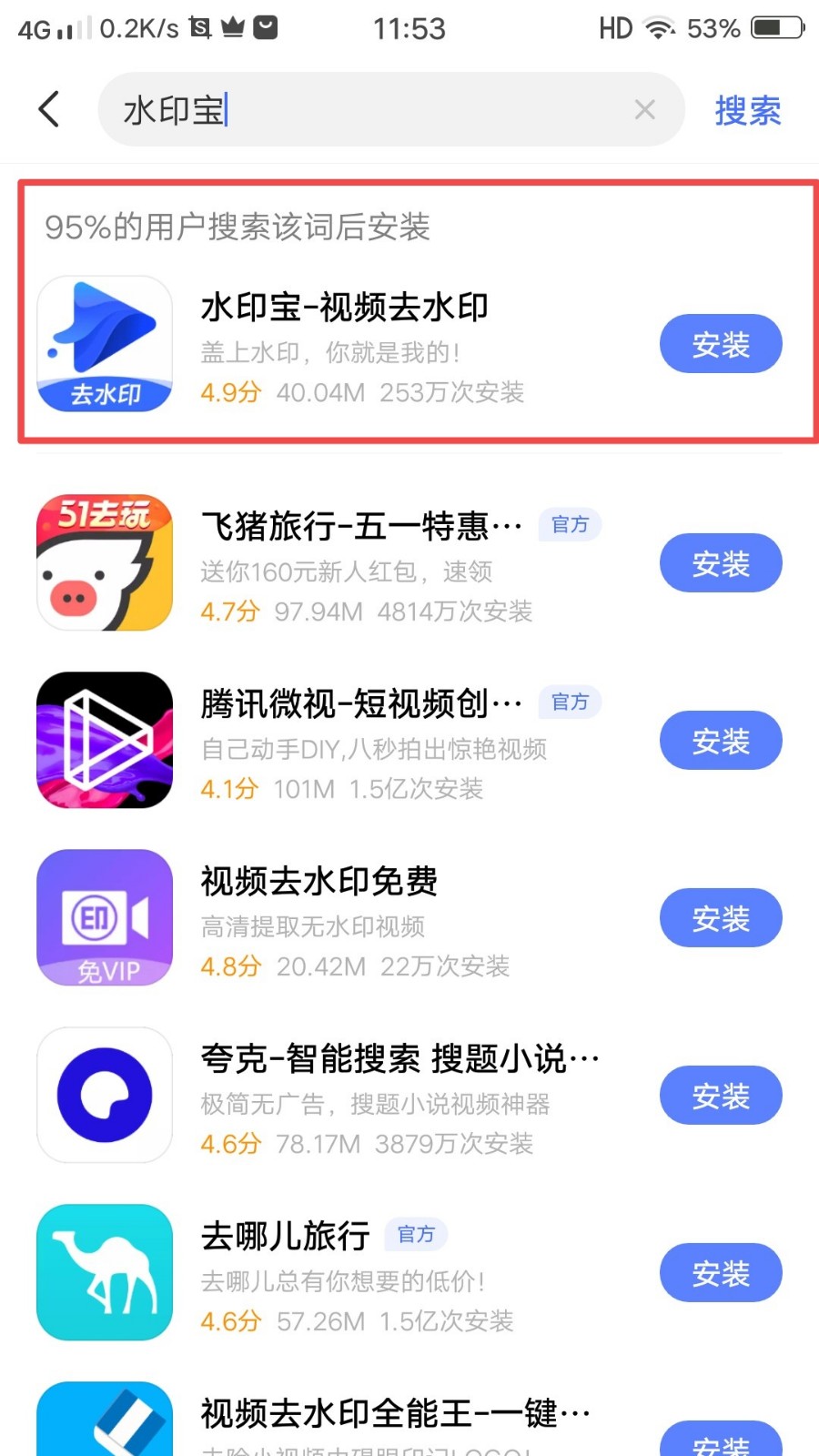Image resolution: width=819 pixels, height=1456 pixels.
Task: Install 腾讯微视 short video app
Action: tap(721, 740)
